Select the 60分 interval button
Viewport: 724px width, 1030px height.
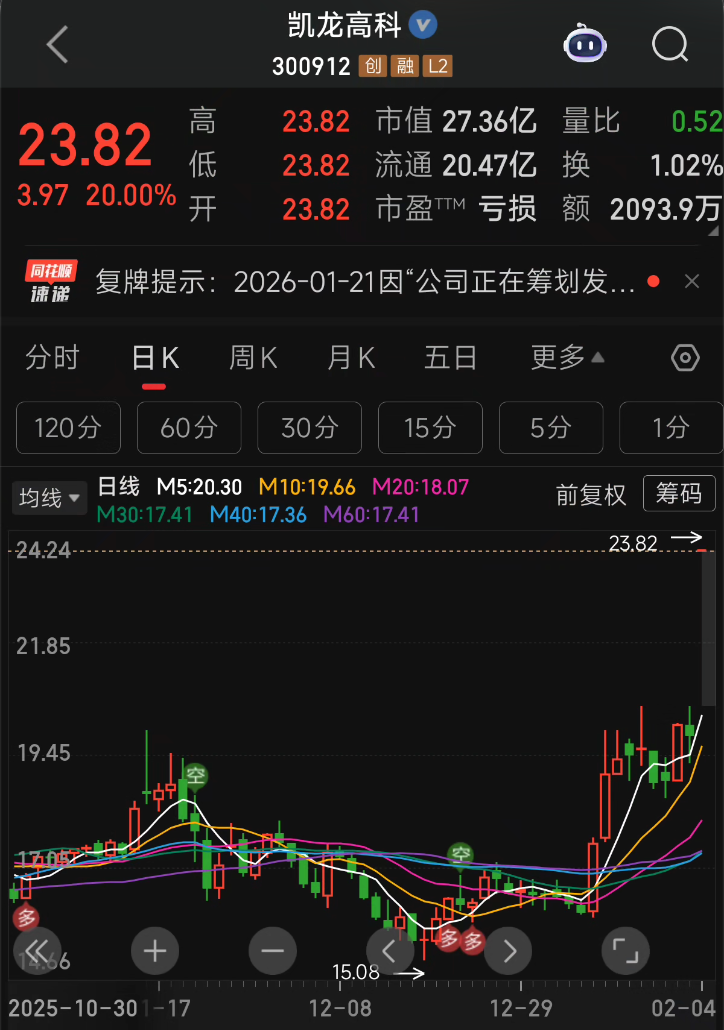tap(189, 427)
